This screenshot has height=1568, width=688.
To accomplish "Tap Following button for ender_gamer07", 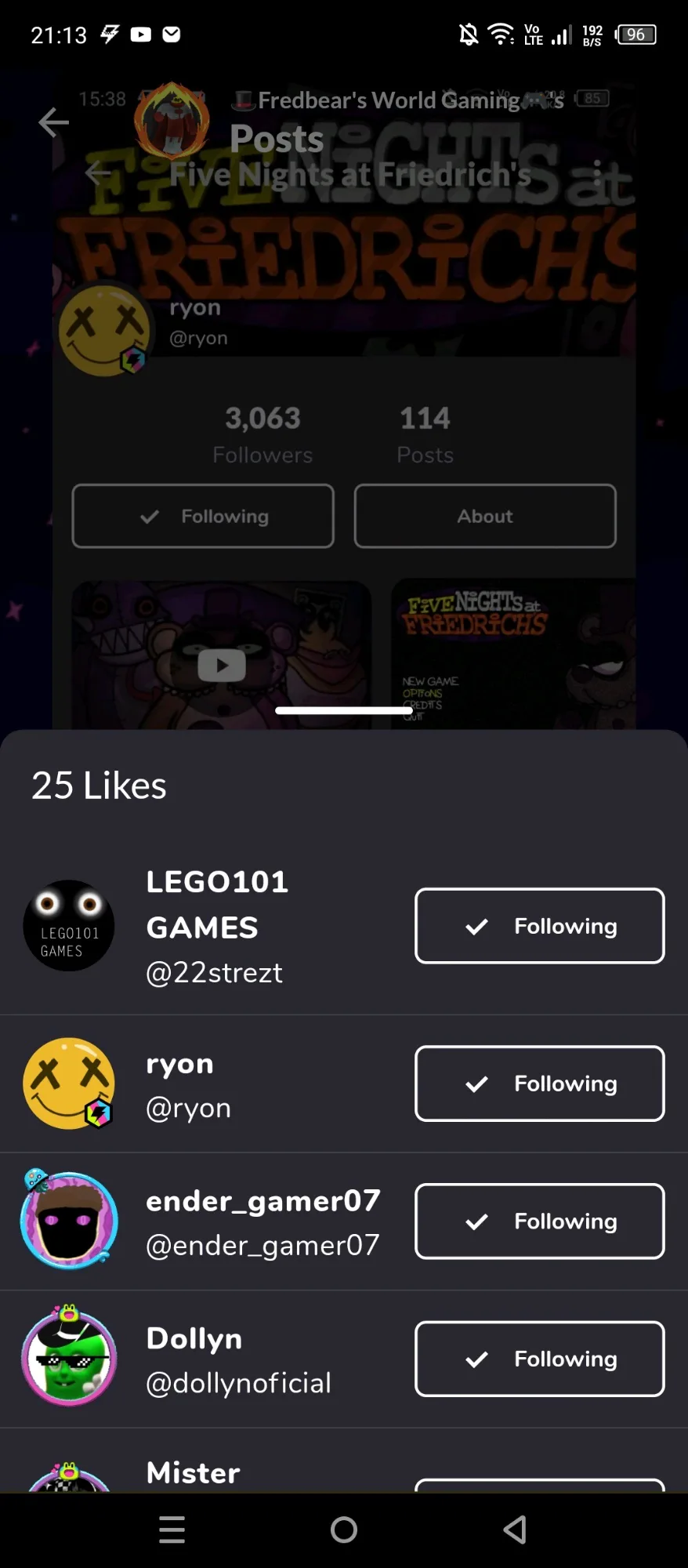I will 539,1221.
